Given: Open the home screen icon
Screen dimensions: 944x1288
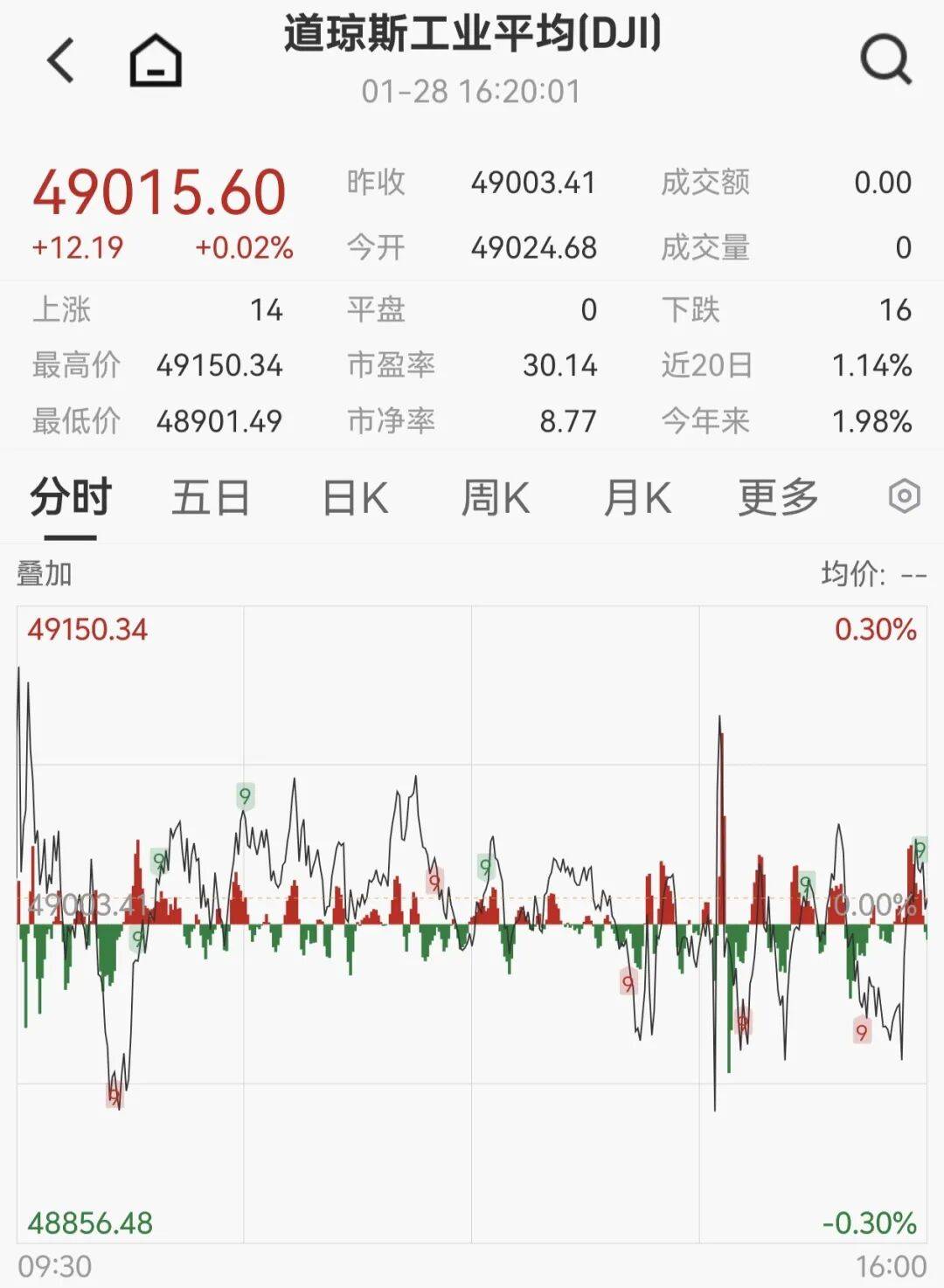Looking at the screenshot, I should tap(154, 59).
